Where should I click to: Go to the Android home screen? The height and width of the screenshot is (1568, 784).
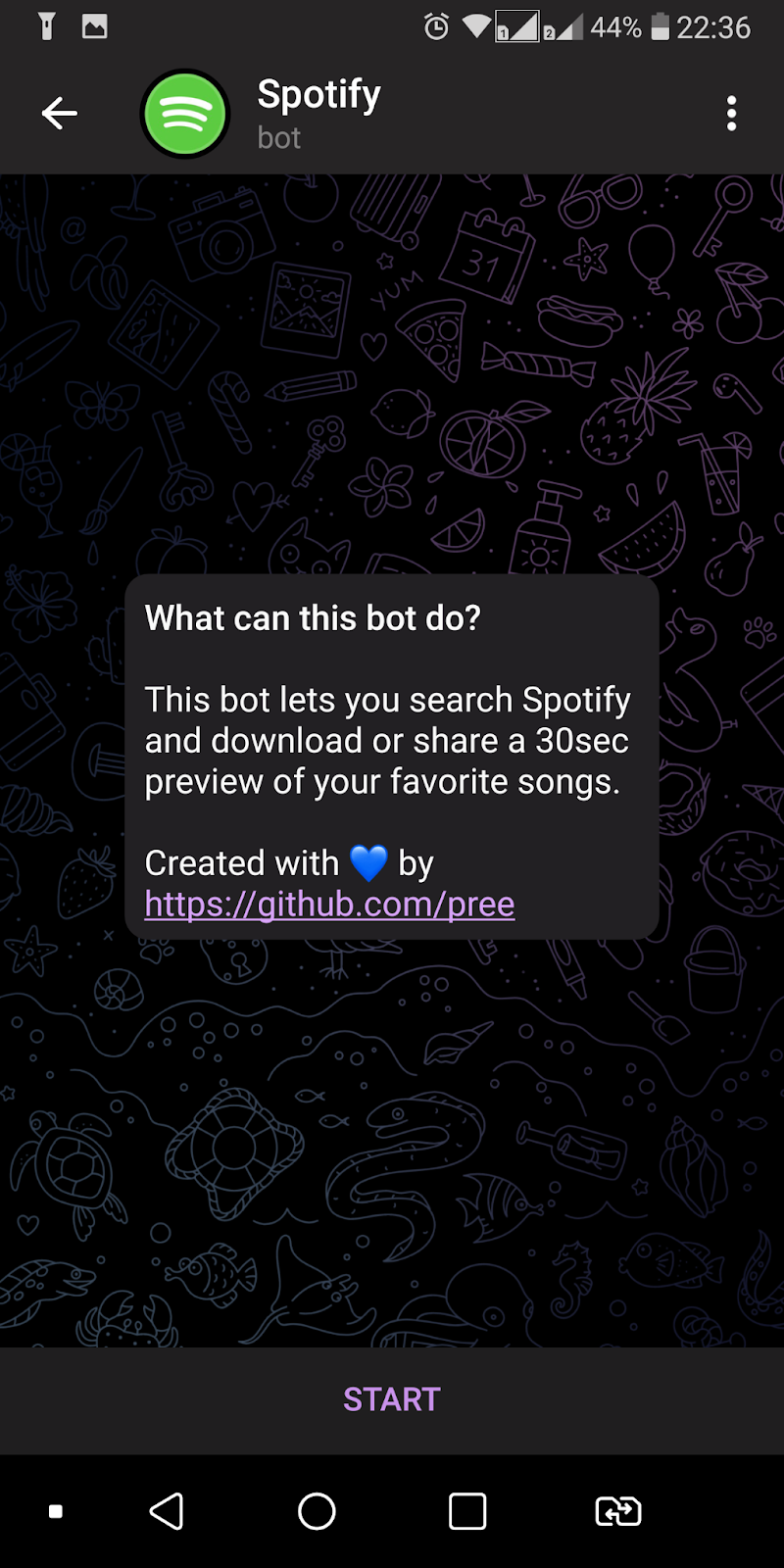pyautogui.click(x=317, y=1511)
